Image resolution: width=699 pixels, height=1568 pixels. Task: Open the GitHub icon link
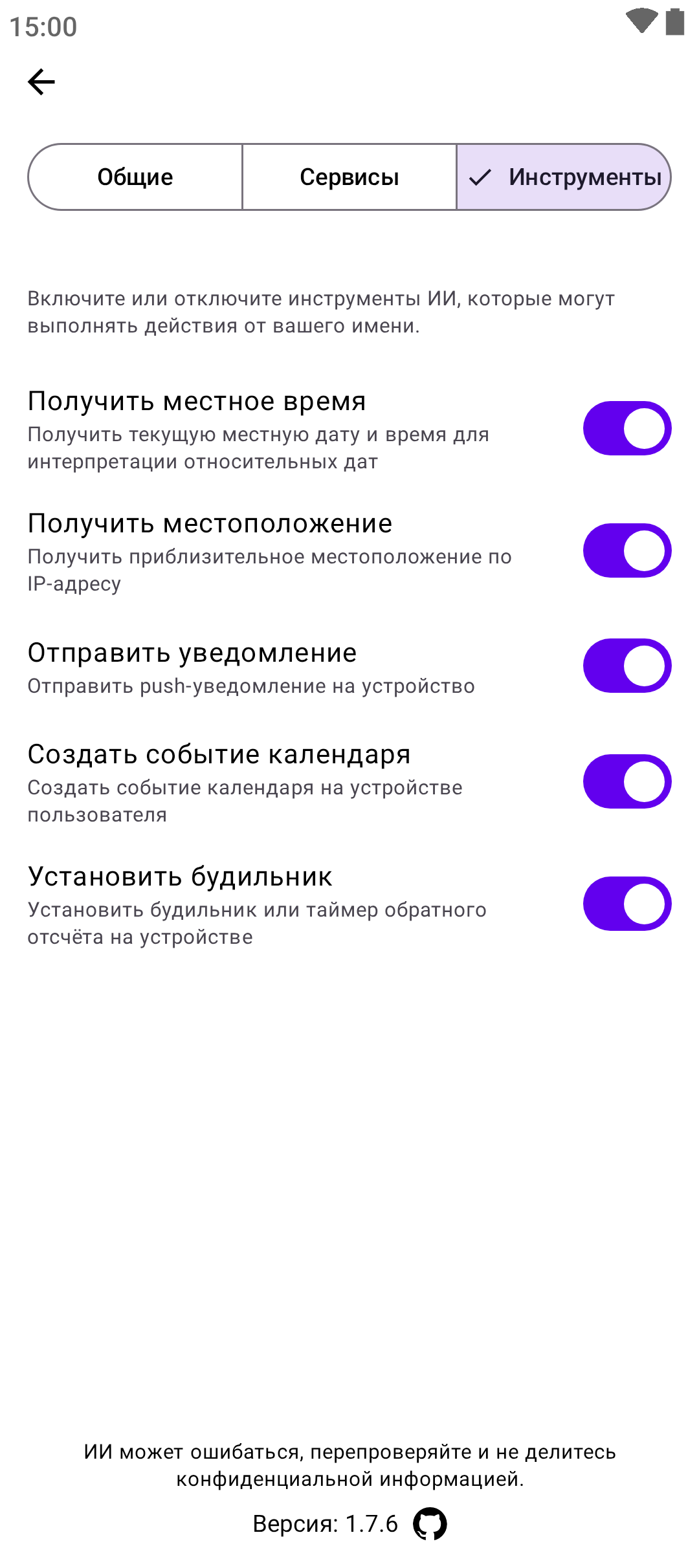(x=430, y=1524)
